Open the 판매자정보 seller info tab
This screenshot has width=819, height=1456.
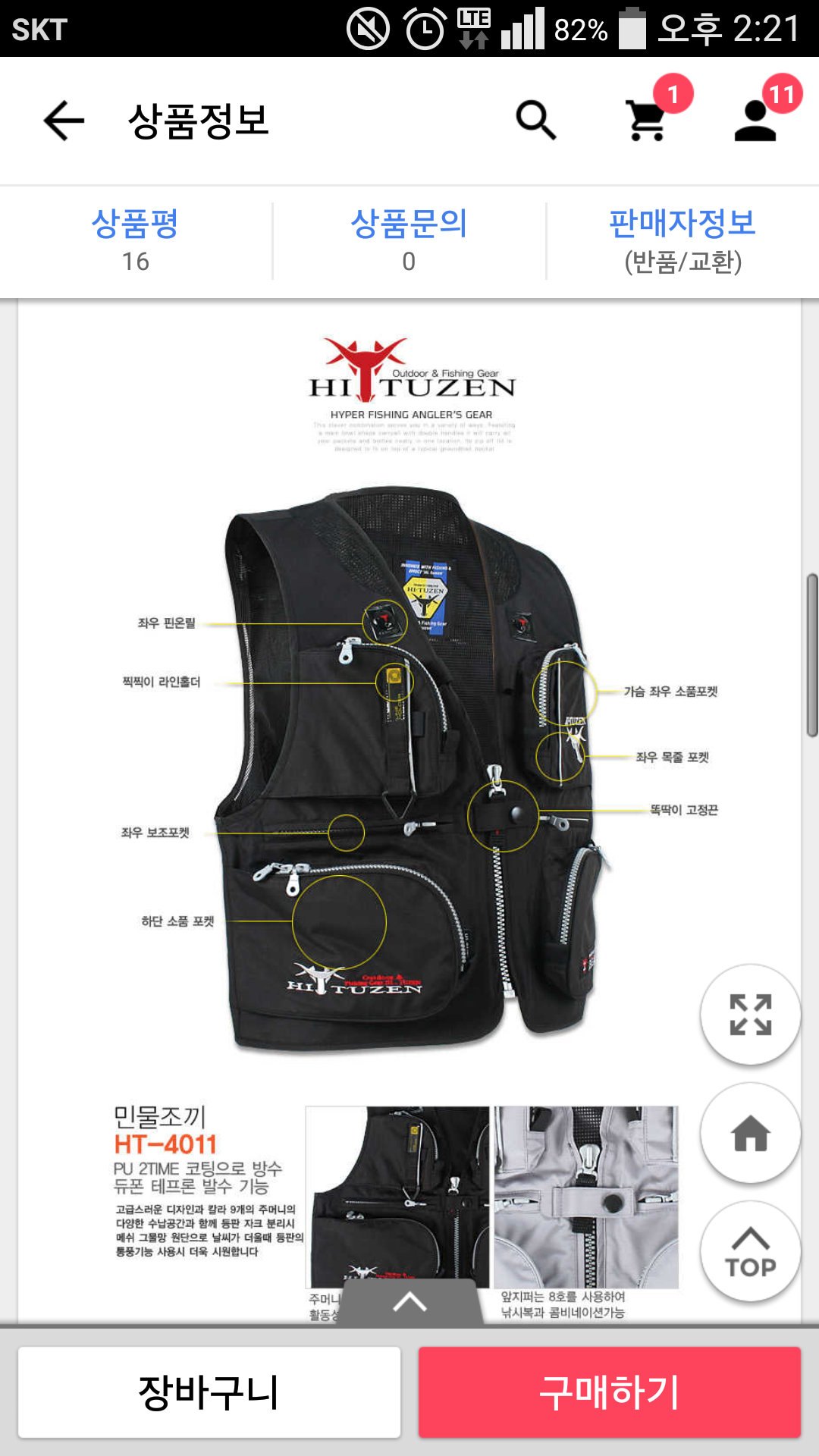[682, 241]
